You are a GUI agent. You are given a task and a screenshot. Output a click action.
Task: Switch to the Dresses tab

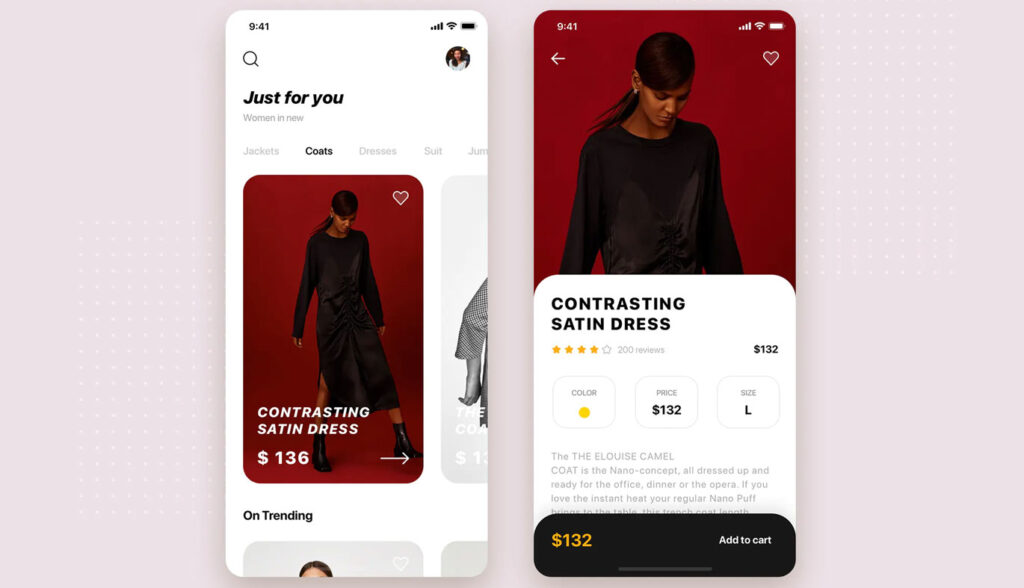[378, 151]
